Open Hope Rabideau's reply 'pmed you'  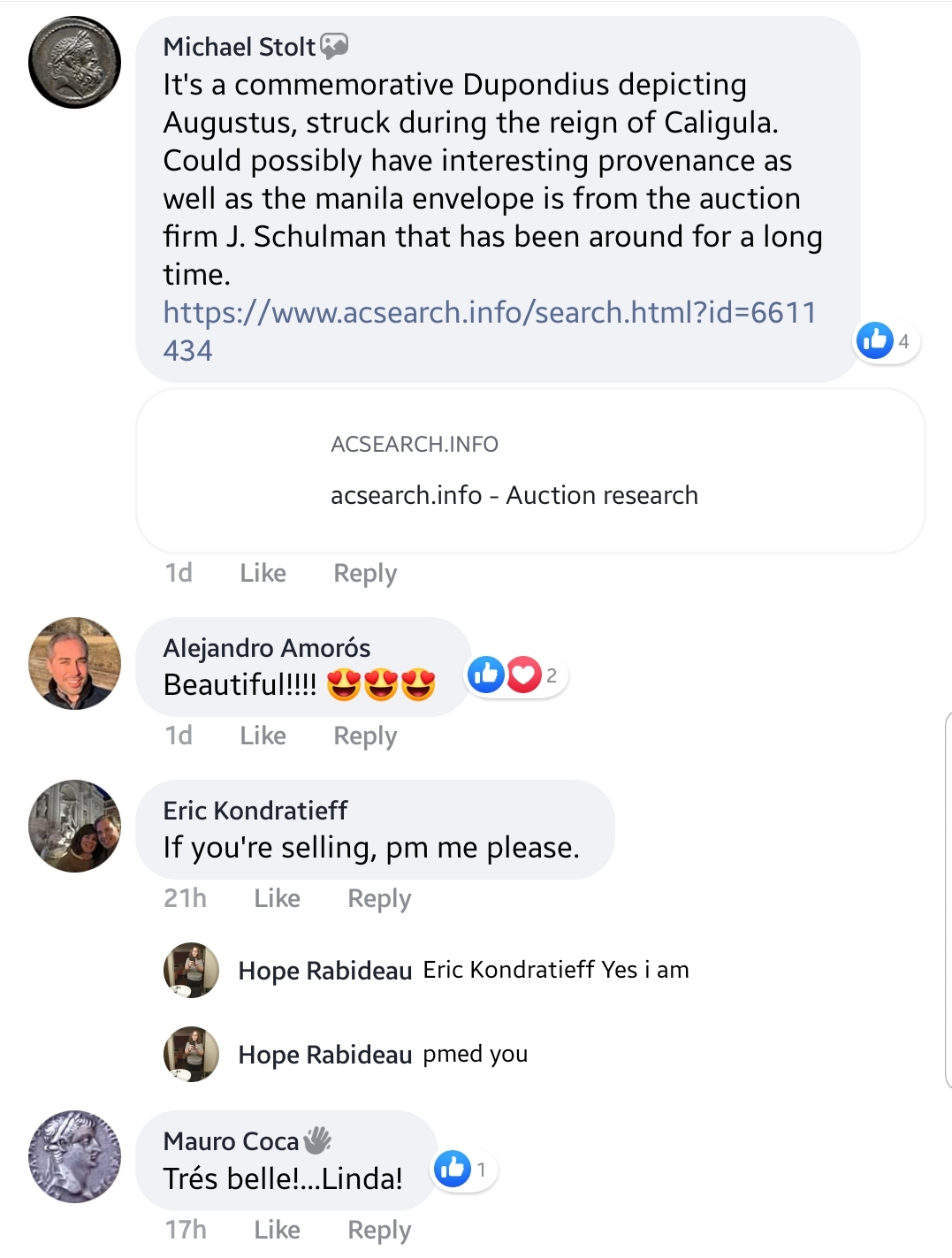475,1054
